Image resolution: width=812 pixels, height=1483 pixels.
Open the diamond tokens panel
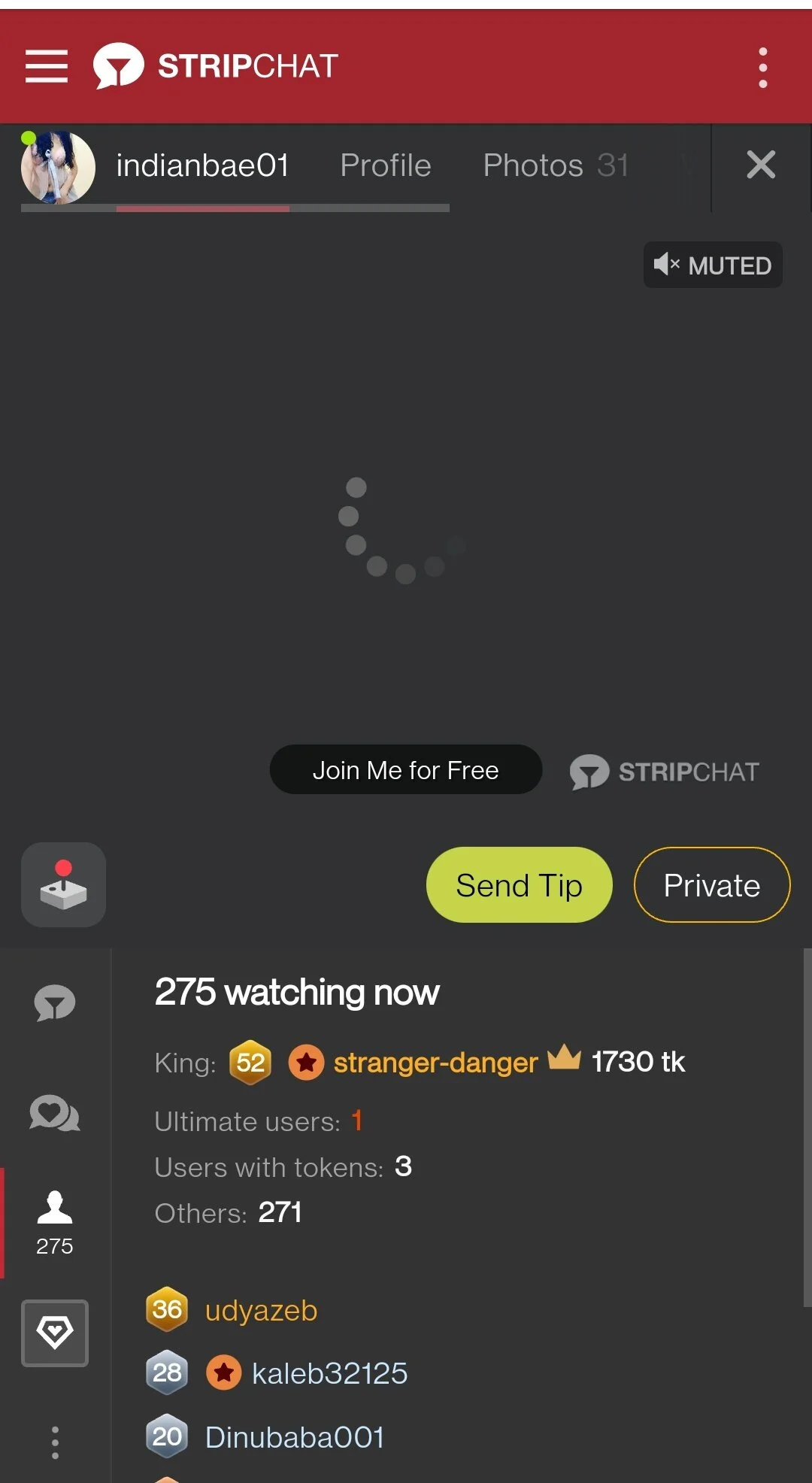click(55, 1333)
